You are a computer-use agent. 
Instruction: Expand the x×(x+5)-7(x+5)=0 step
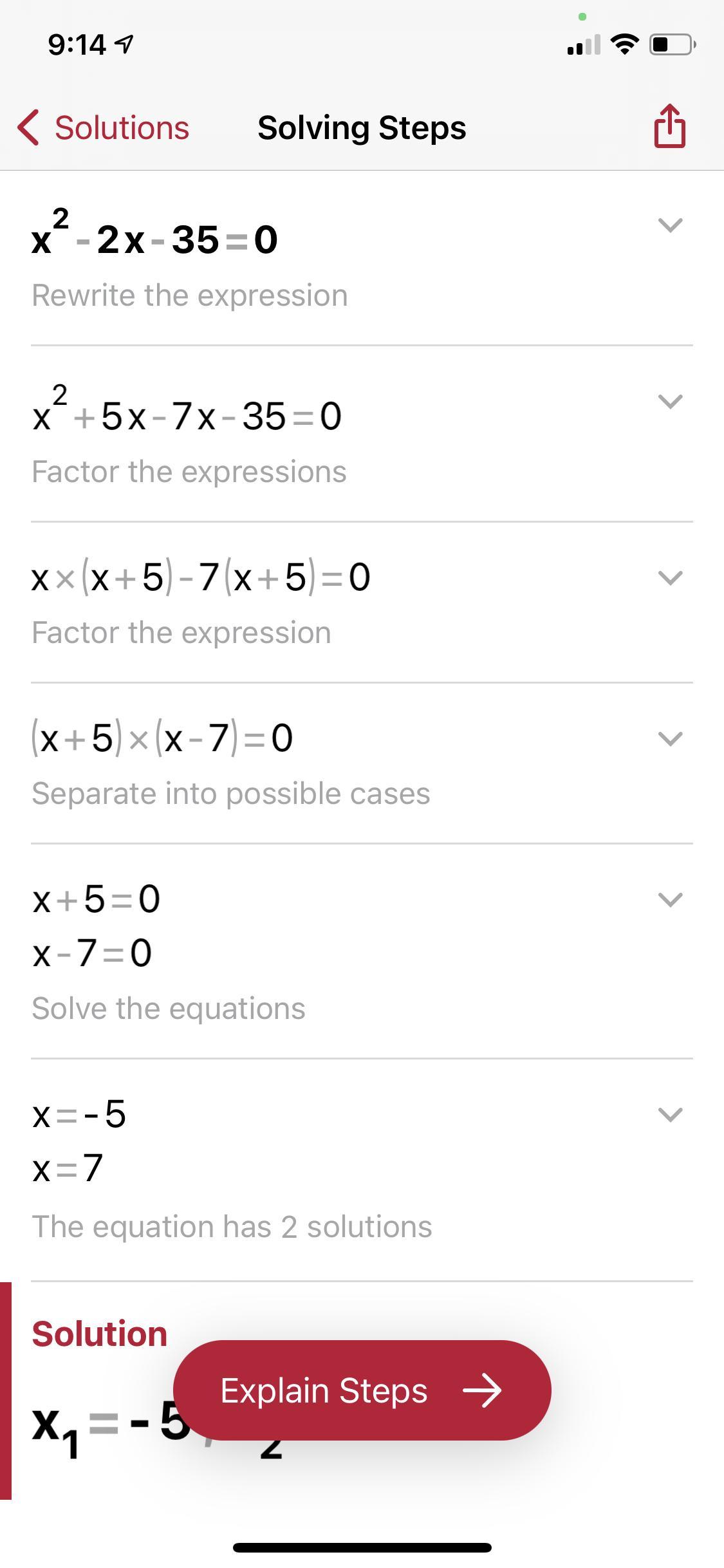[x=670, y=577]
